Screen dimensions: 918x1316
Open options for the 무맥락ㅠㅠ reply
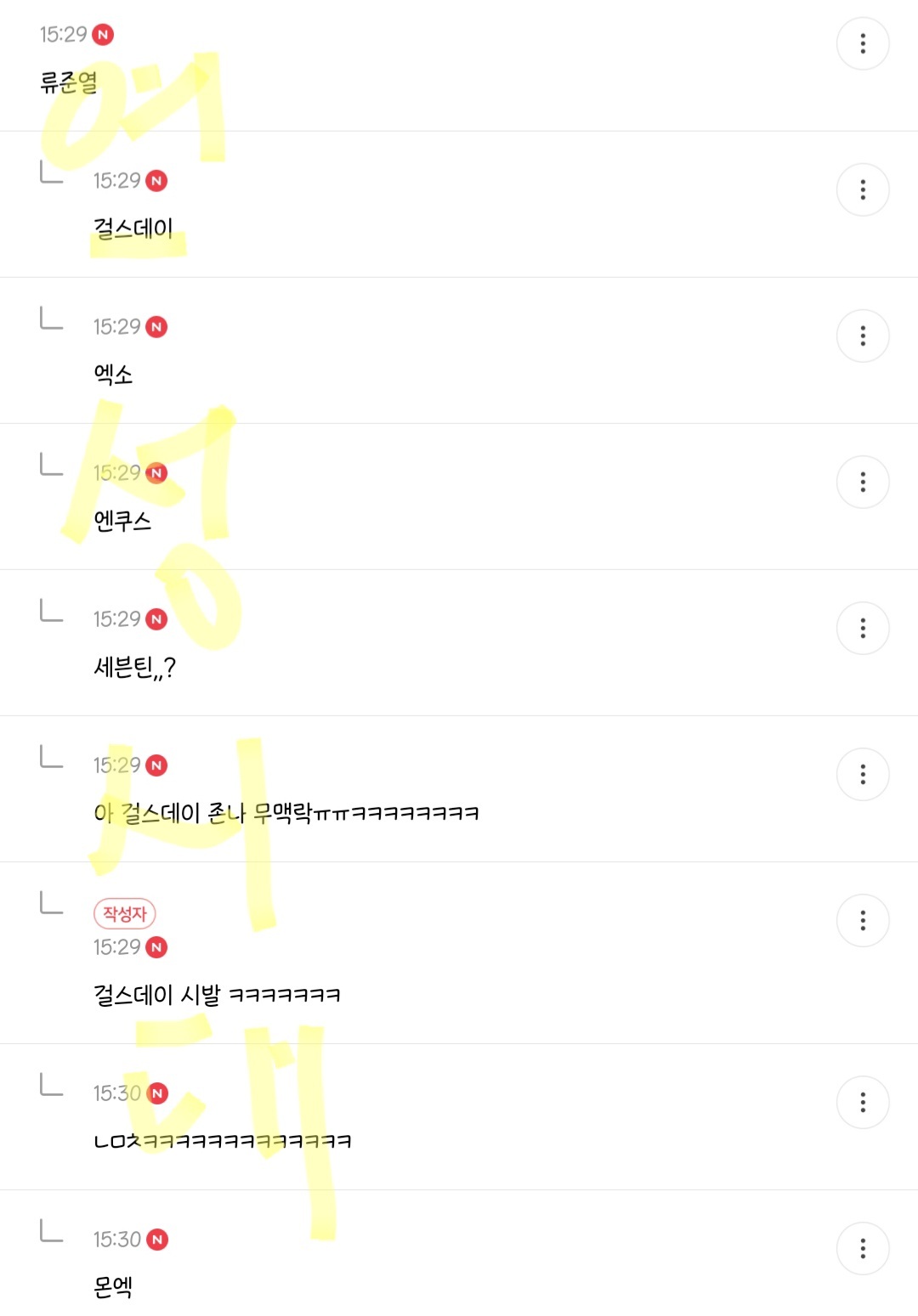(x=863, y=774)
